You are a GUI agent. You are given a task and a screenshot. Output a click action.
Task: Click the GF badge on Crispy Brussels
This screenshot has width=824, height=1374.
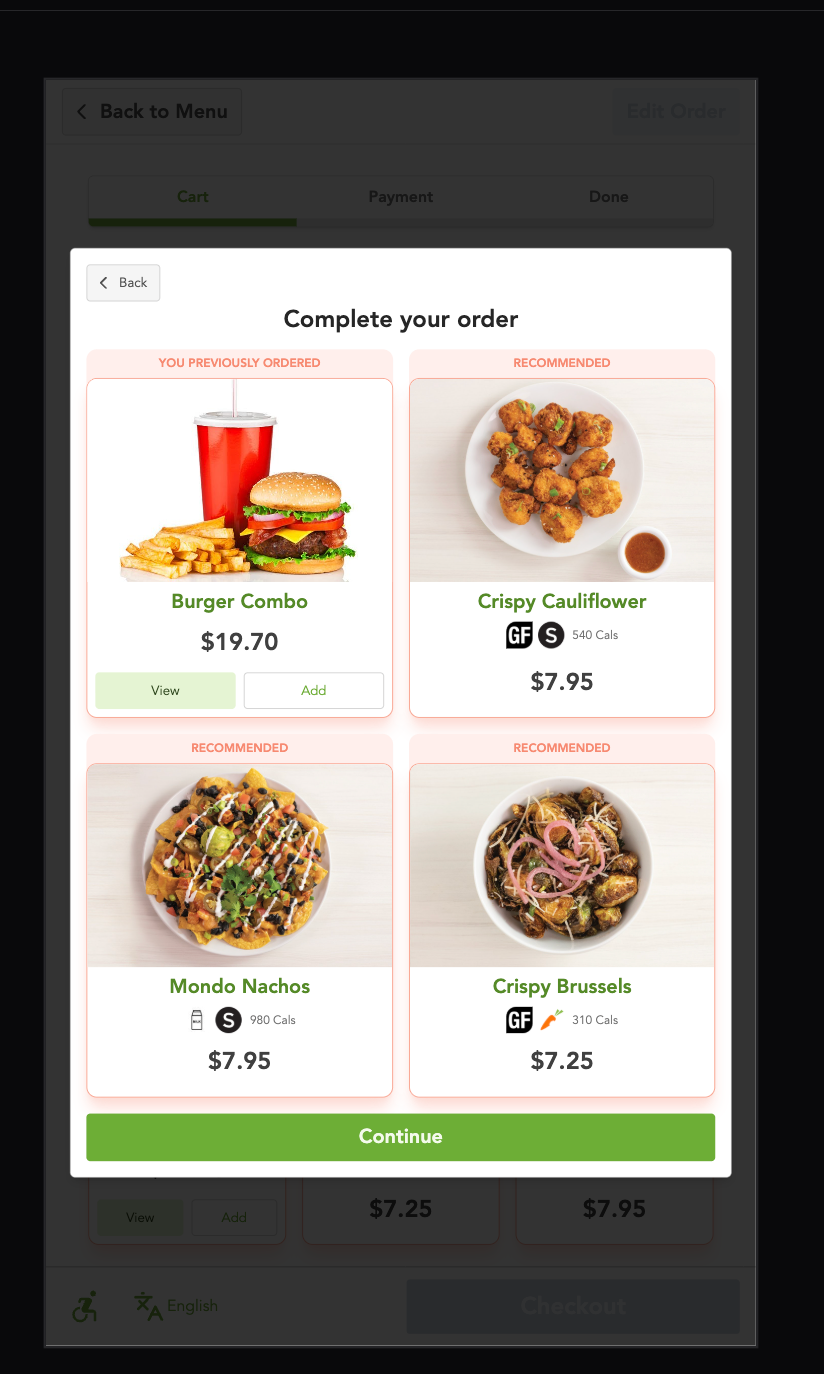[x=519, y=1019]
